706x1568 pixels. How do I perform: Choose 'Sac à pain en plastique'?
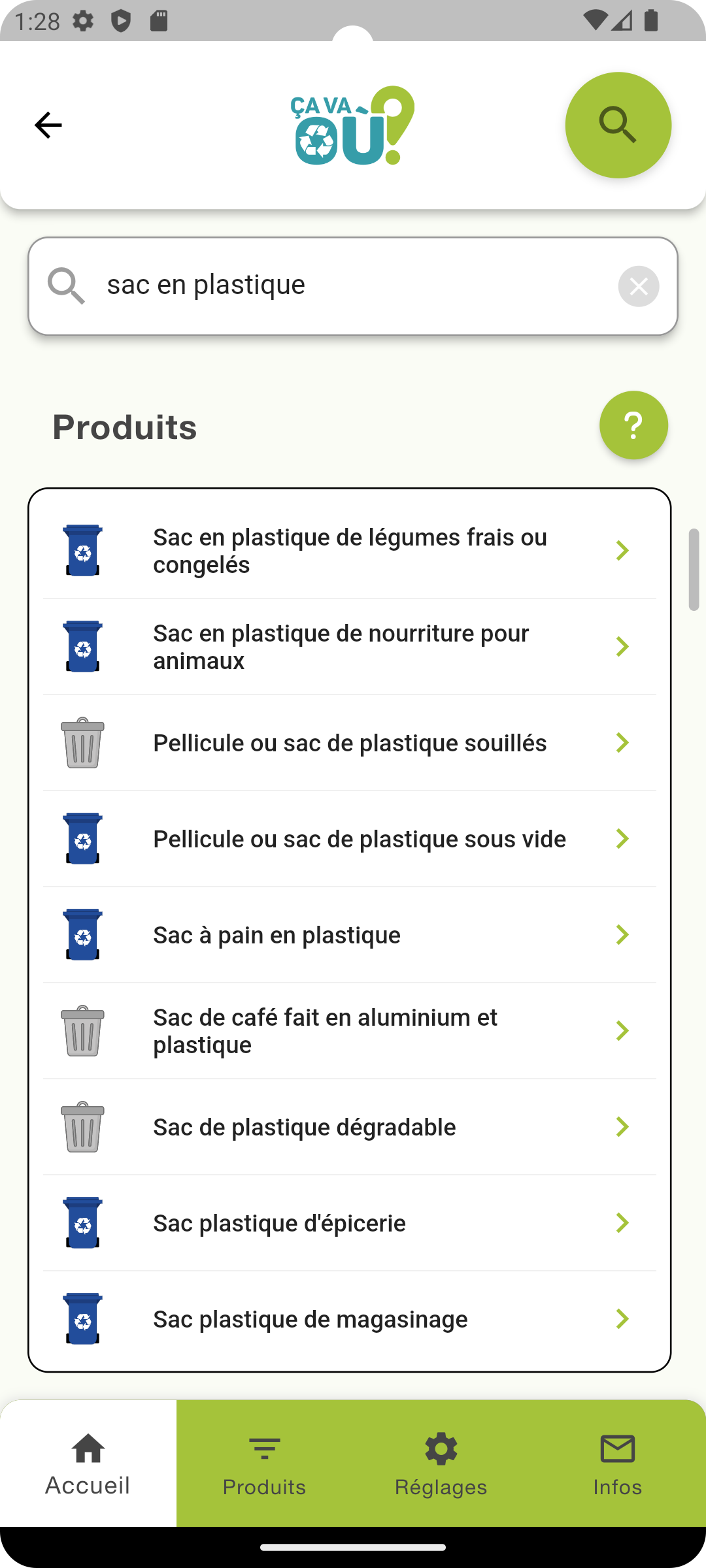tap(350, 935)
